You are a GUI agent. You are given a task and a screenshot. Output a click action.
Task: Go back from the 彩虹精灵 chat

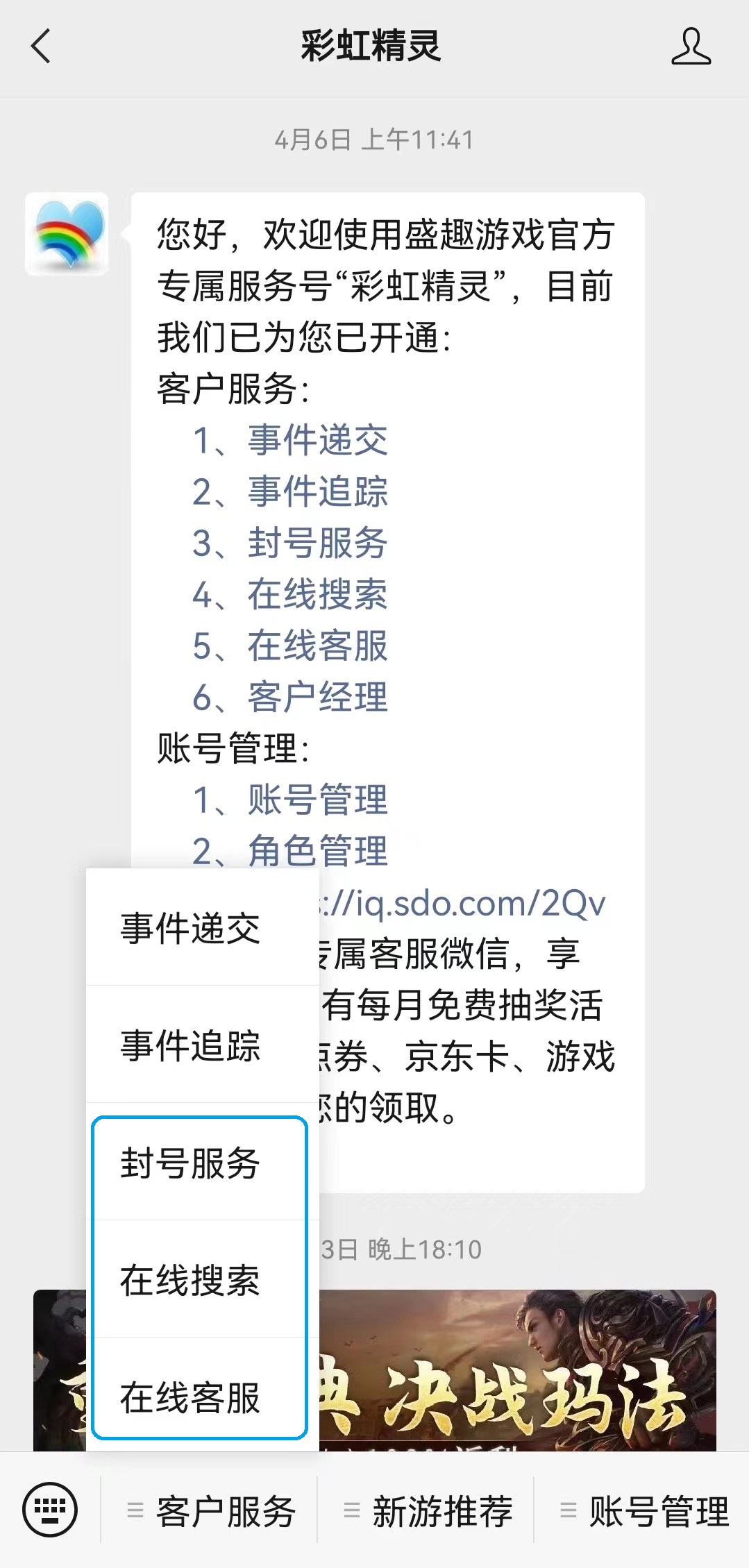point(41,47)
